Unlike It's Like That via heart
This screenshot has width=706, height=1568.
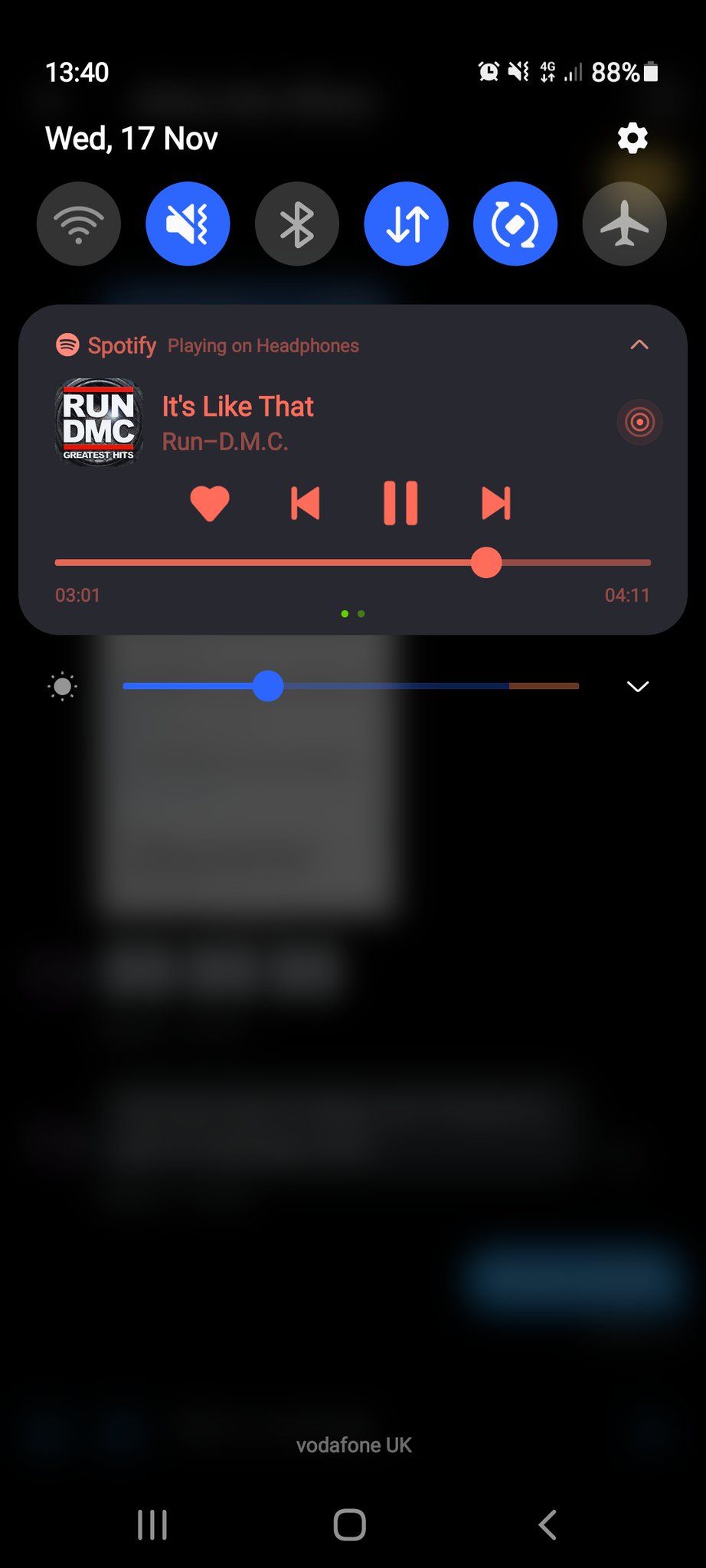pos(210,503)
